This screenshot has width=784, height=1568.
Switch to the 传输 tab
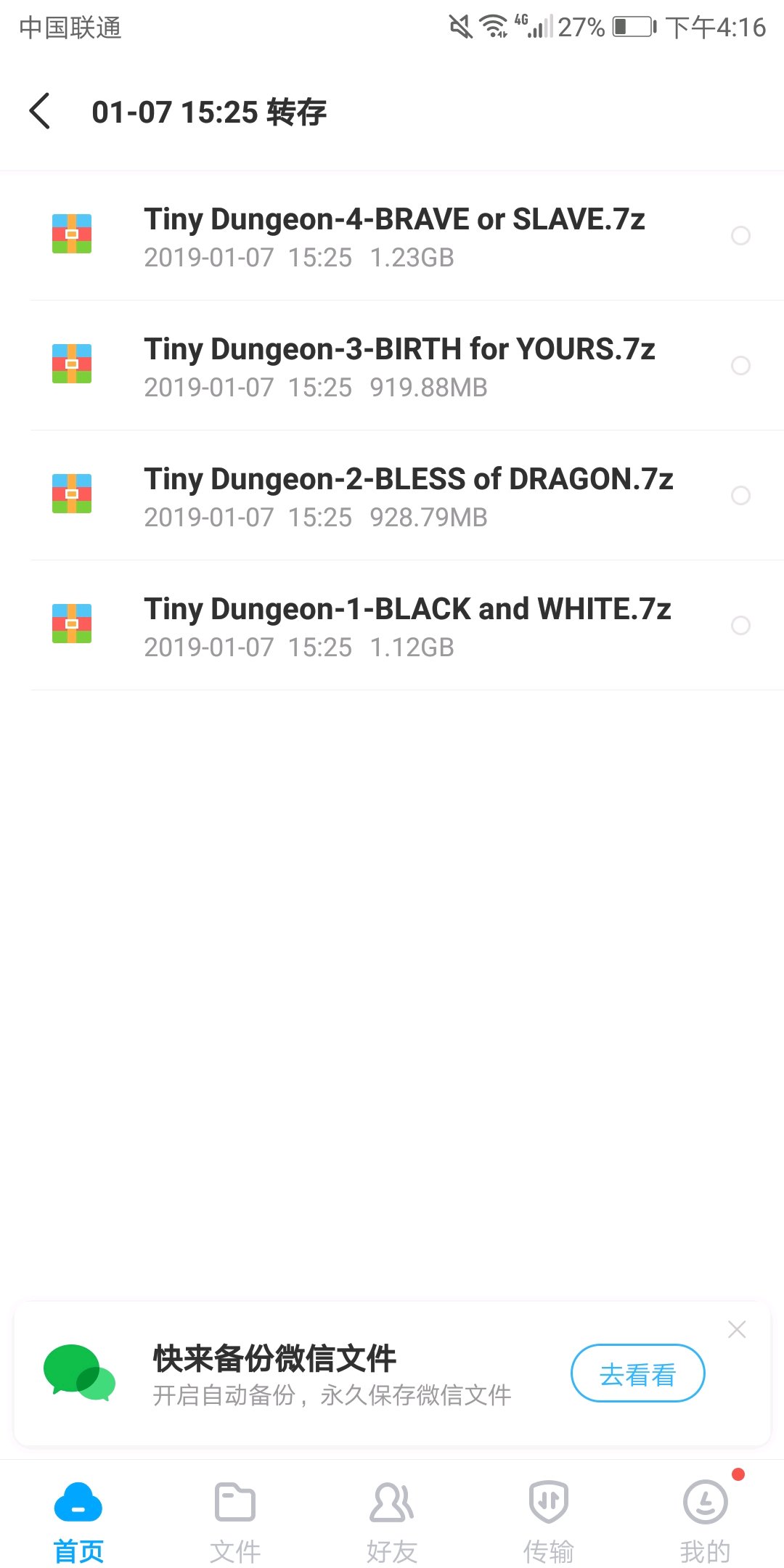tap(549, 1522)
